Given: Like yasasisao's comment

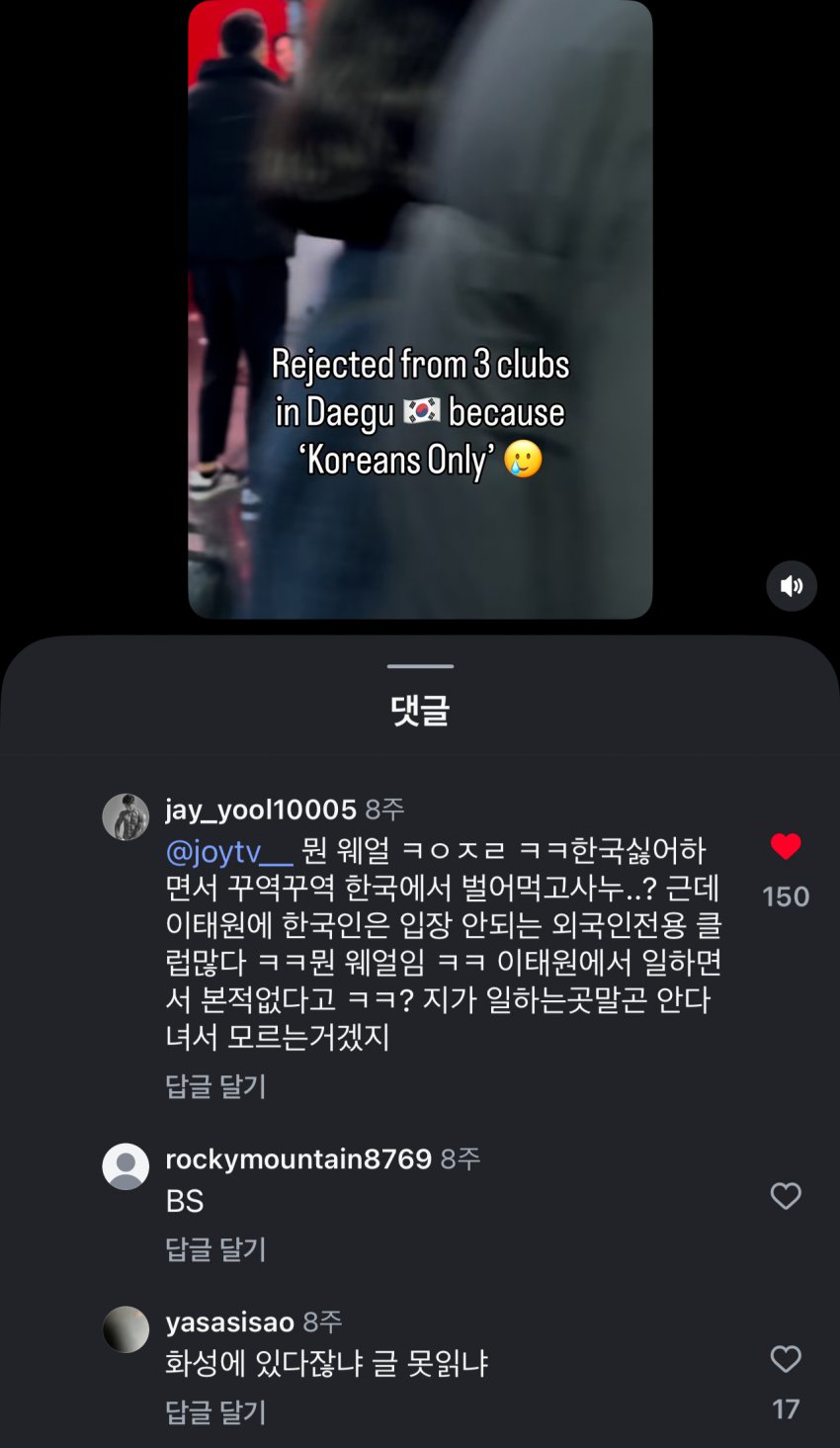Looking at the screenshot, I should (786, 1359).
